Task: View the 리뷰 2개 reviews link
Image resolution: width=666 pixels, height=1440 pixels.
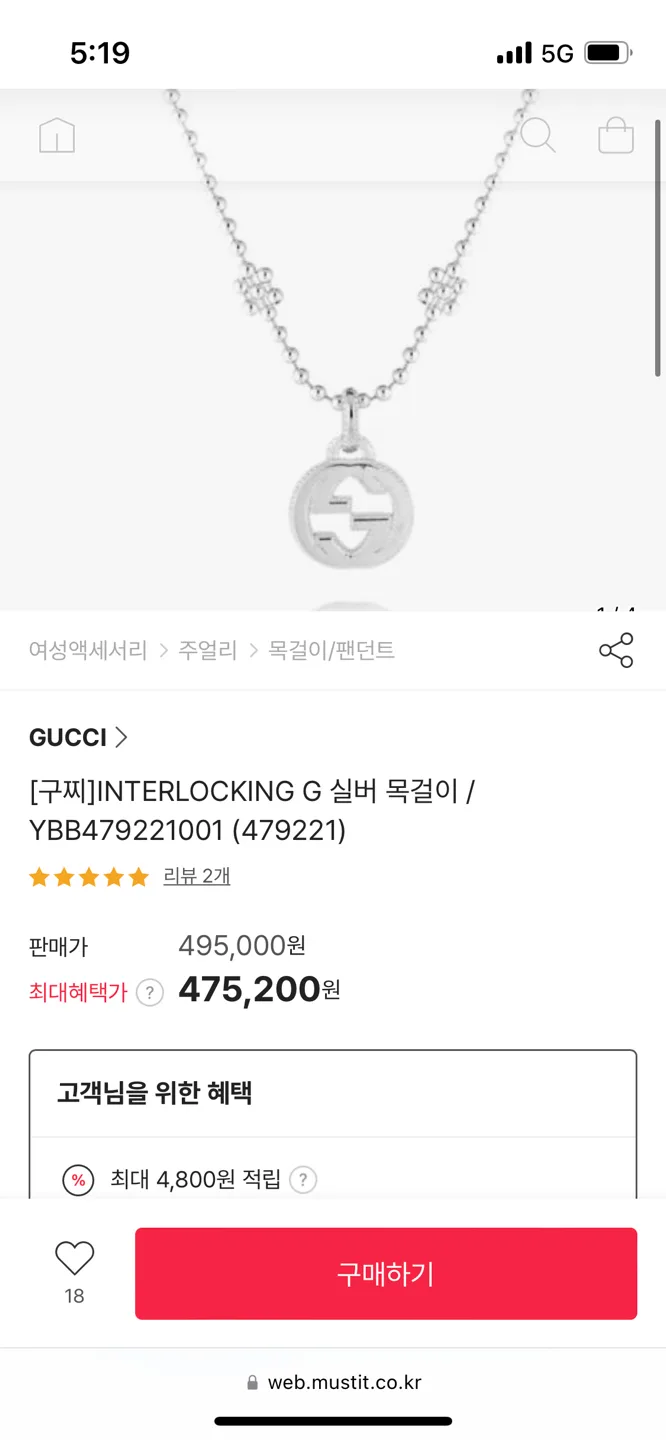Action: [197, 876]
